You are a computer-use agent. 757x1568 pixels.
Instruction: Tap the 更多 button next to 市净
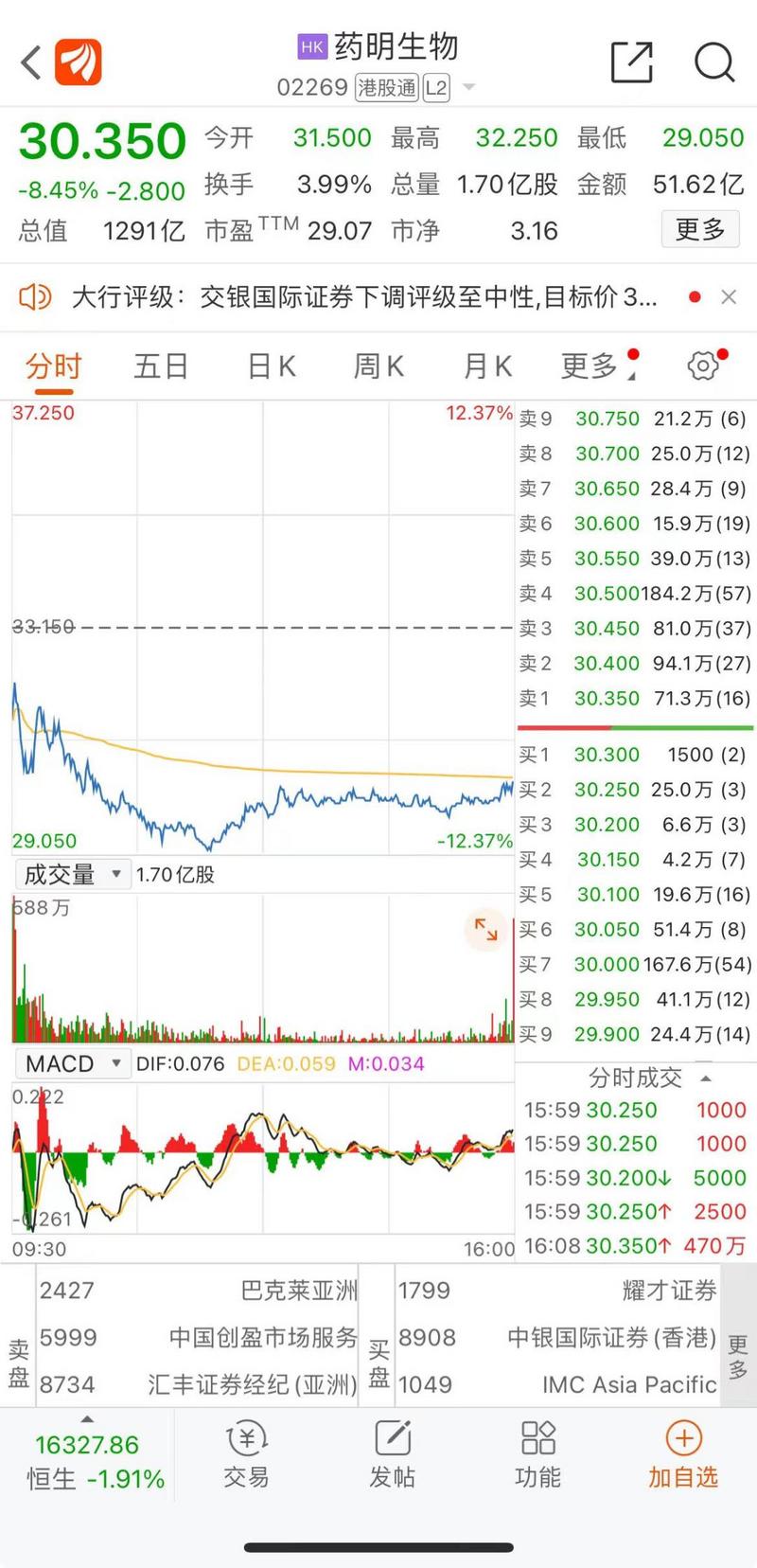(699, 229)
